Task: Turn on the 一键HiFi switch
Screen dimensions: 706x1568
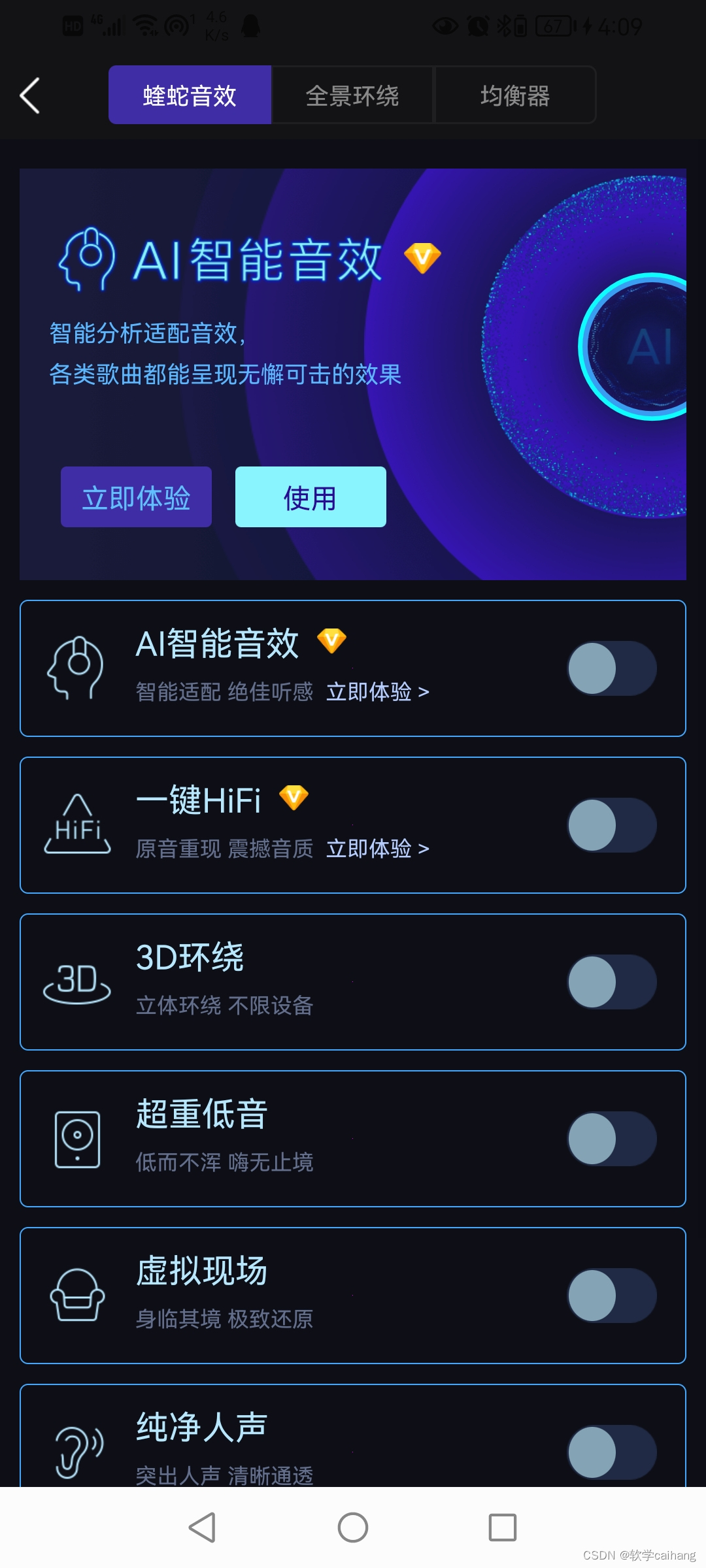Action: click(x=612, y=825)
